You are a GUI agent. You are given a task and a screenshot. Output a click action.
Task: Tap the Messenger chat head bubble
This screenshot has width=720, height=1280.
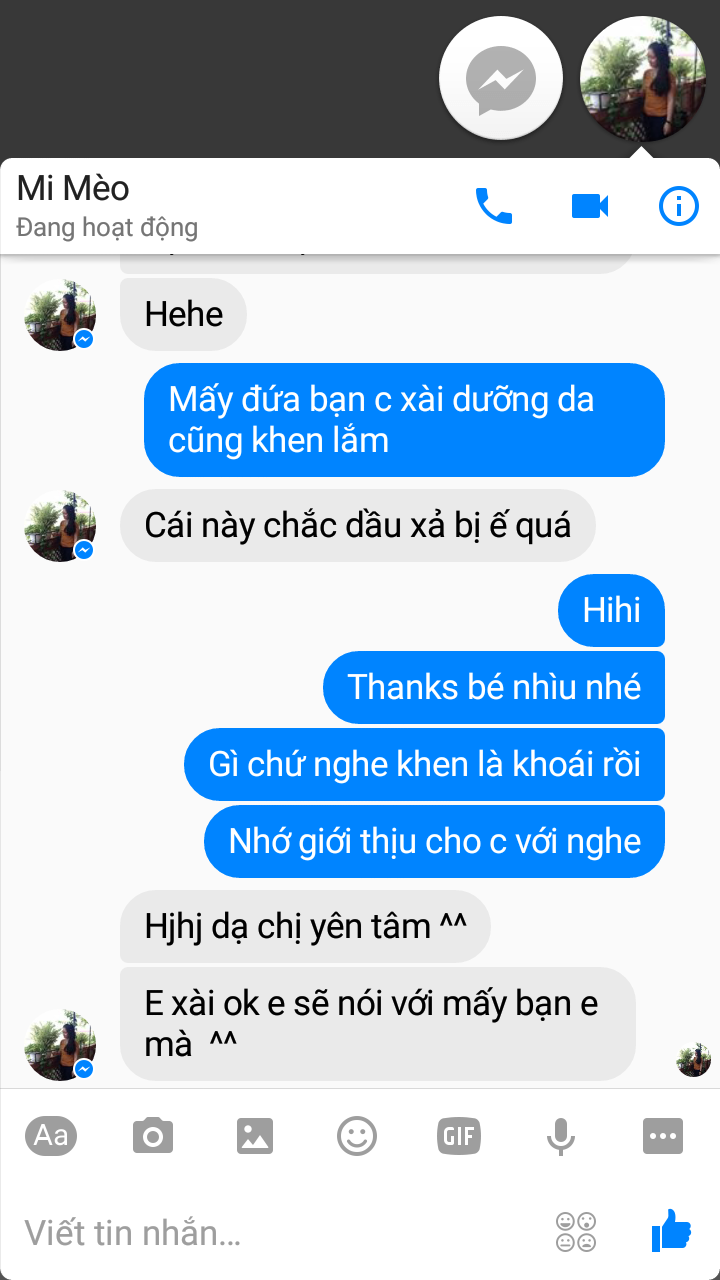(502, 80)
